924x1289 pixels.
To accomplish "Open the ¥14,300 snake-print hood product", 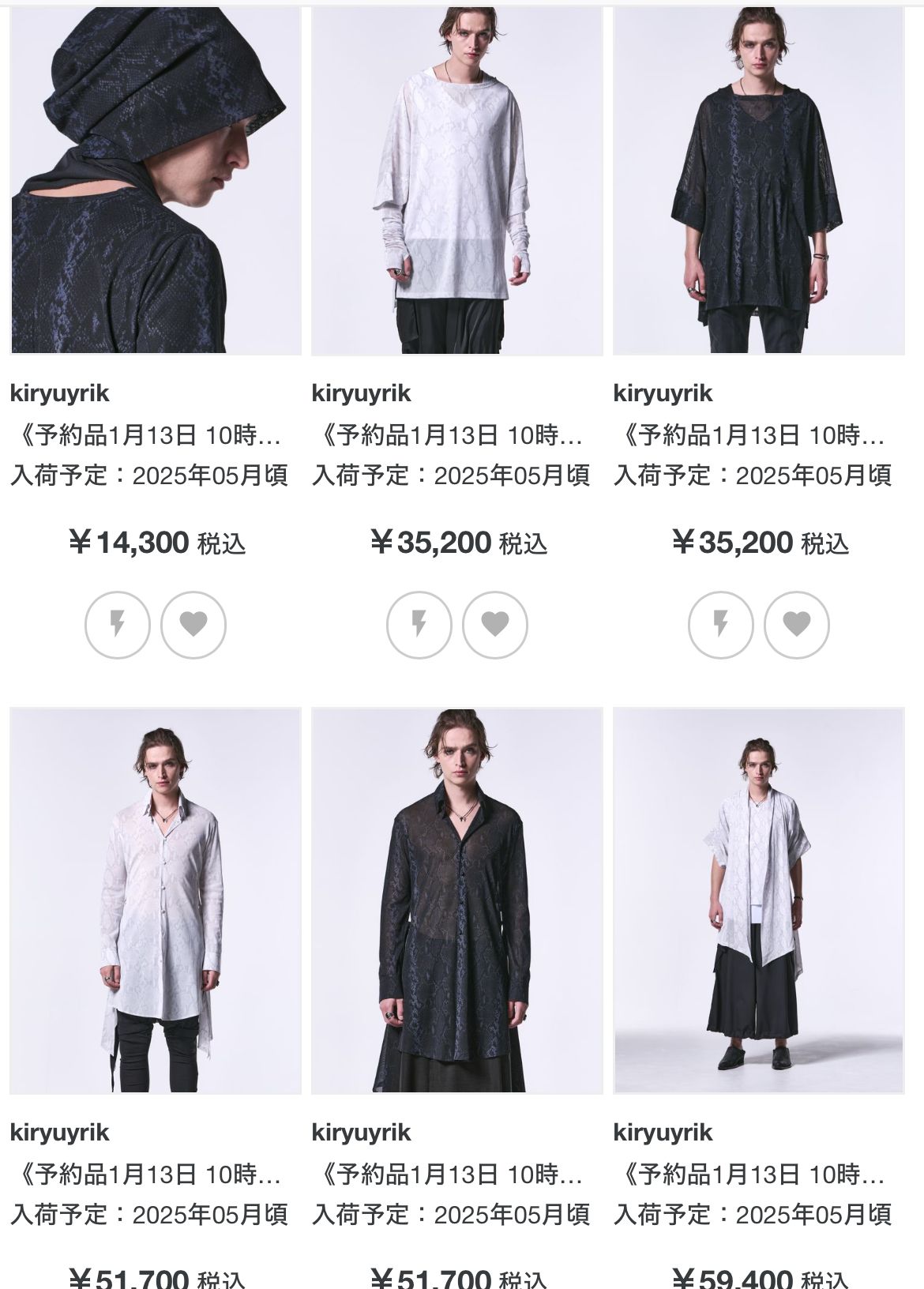I will tap(156, 182).
